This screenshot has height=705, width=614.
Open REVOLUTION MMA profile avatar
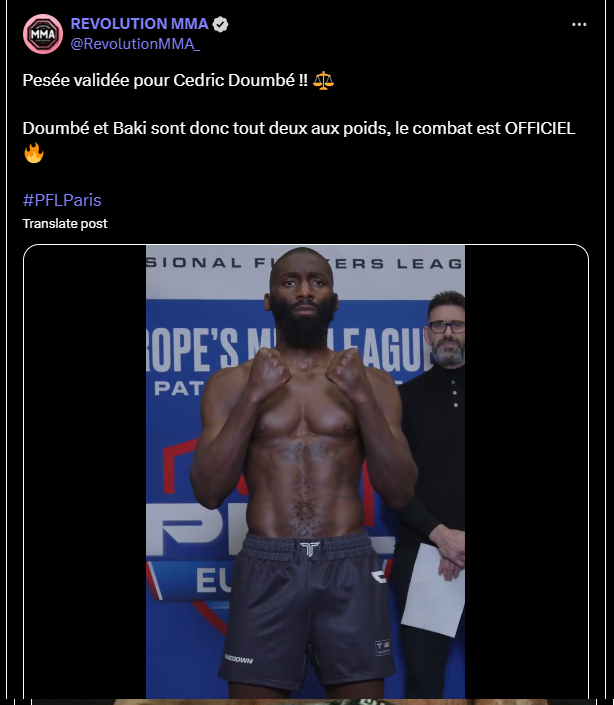click(x=42, y=34)
